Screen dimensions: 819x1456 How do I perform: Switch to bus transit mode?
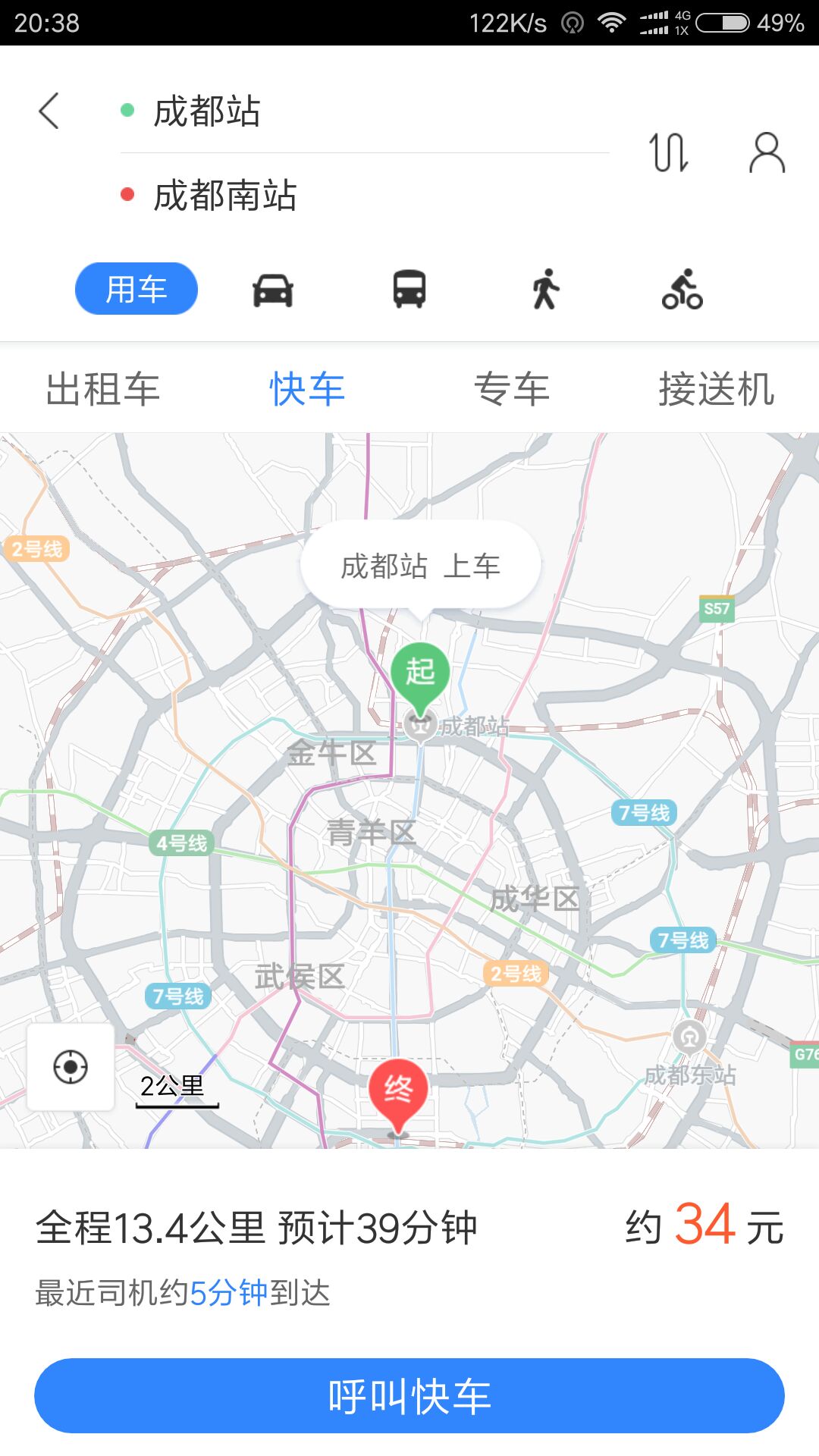pos(409,290)
